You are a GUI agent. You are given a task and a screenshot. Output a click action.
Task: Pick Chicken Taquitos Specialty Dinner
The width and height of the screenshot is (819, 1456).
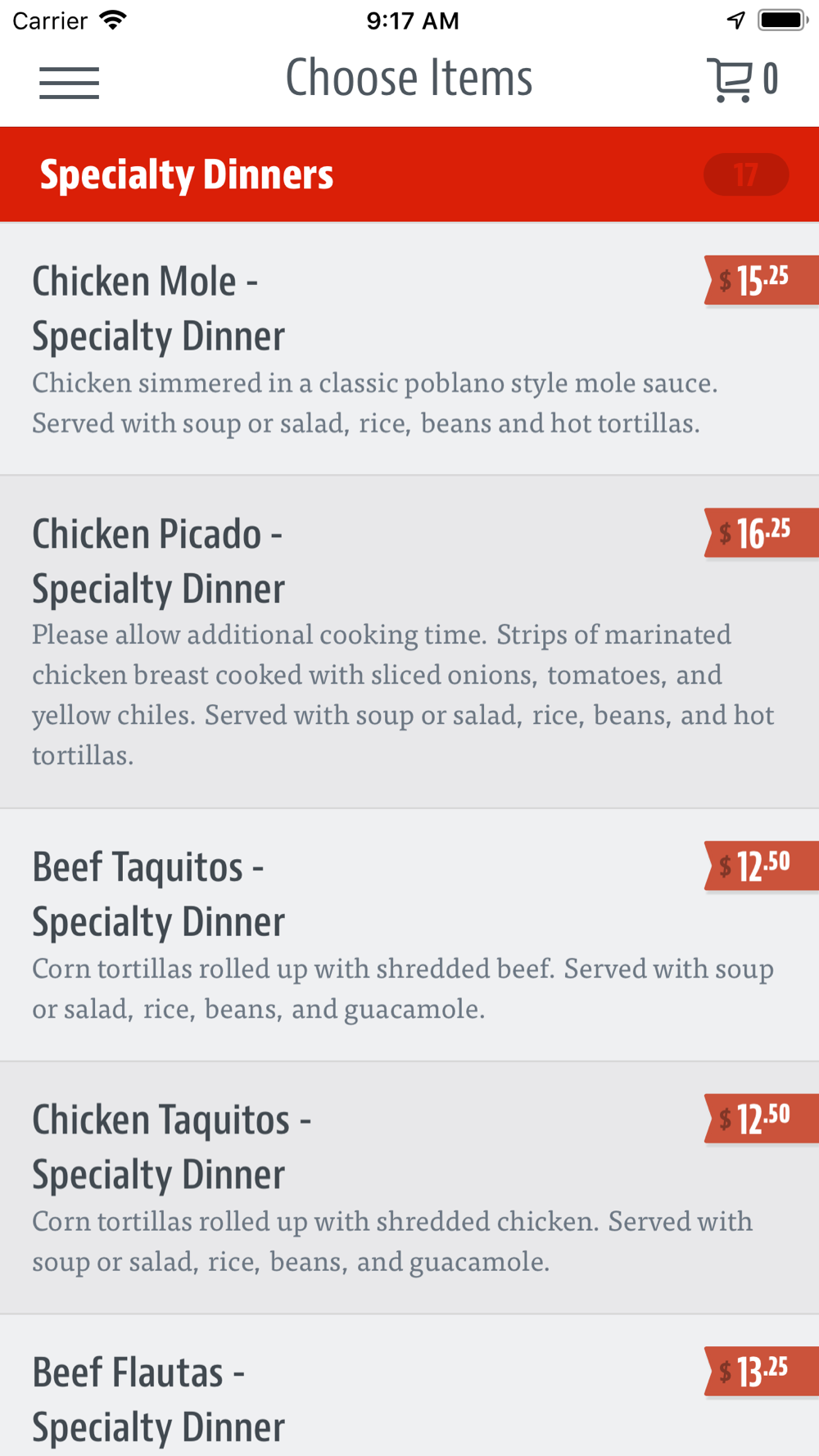click(409, 1188)
